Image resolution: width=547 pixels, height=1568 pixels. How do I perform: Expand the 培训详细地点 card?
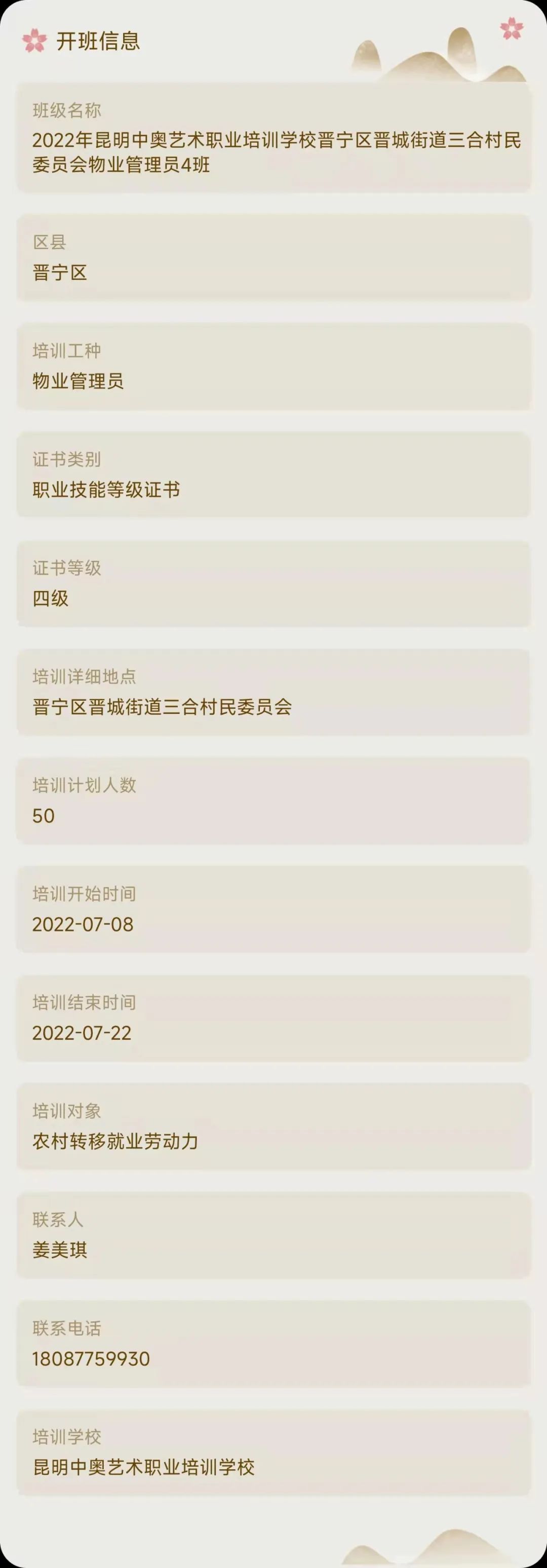pyautogui.click(x=273, y=692)
